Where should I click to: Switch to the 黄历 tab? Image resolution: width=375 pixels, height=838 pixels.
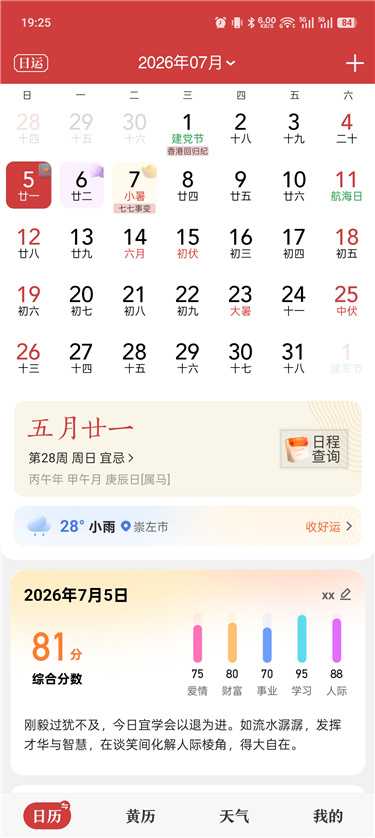coord(140,816)
